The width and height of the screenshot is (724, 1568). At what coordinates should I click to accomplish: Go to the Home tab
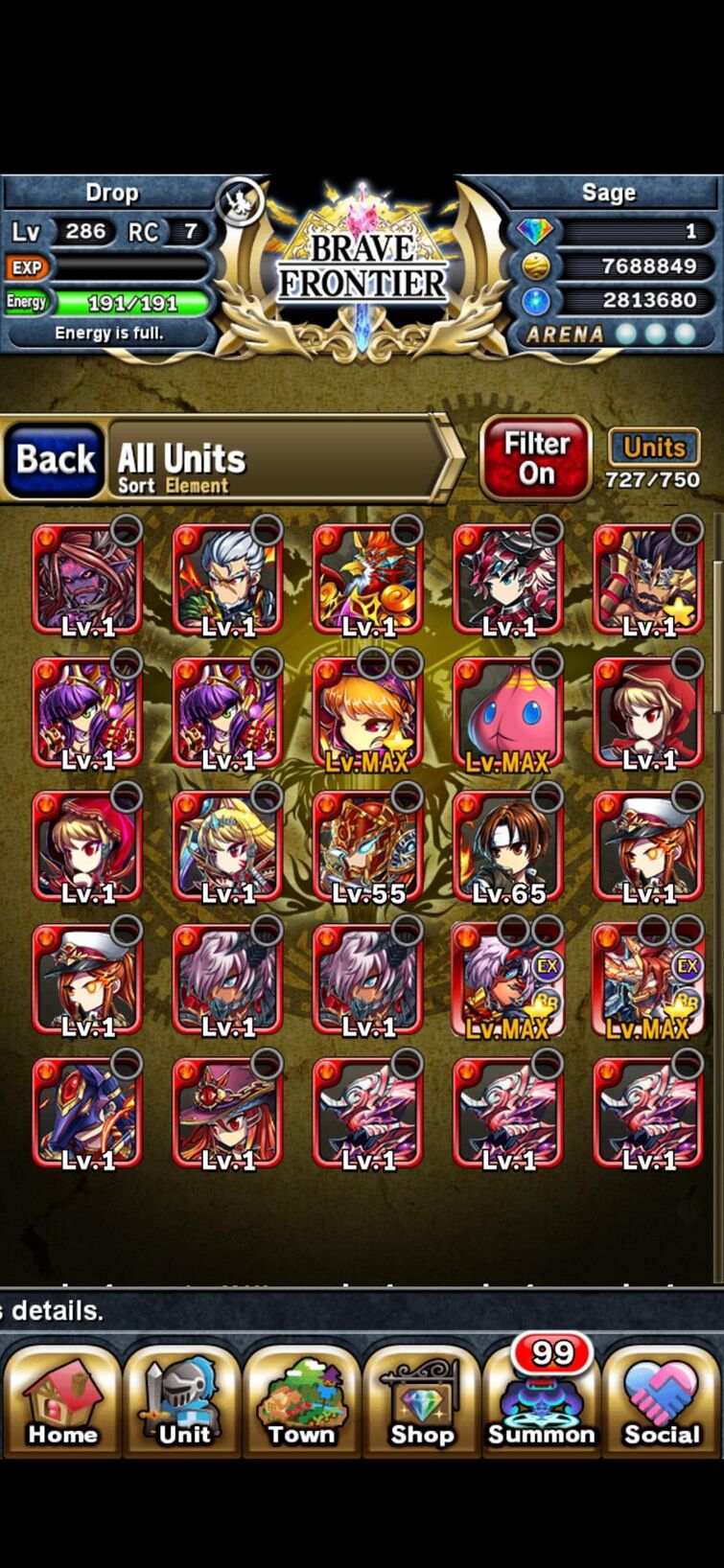pyautogui.click(x=62, y=1401)
